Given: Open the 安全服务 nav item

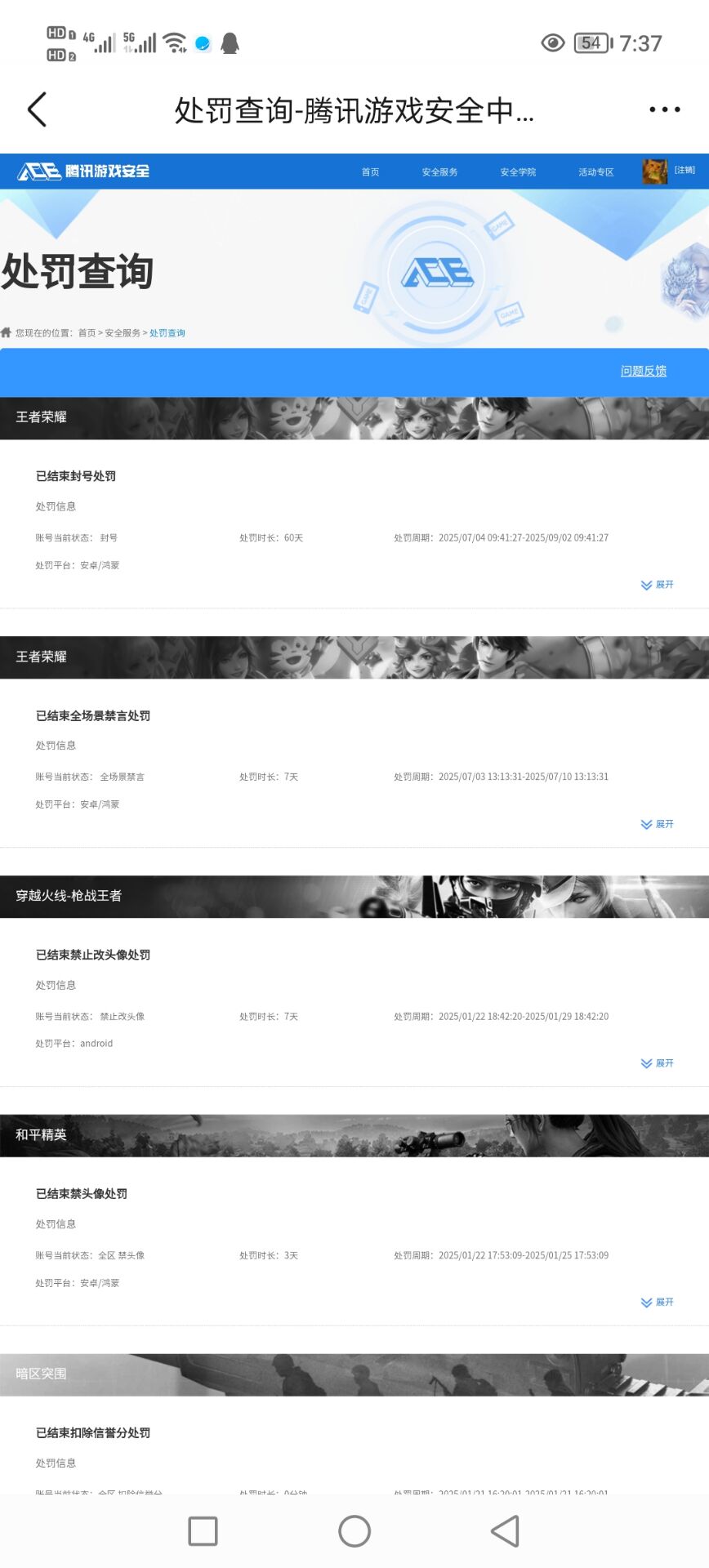Looking at the screenshot, I should 439,172.
